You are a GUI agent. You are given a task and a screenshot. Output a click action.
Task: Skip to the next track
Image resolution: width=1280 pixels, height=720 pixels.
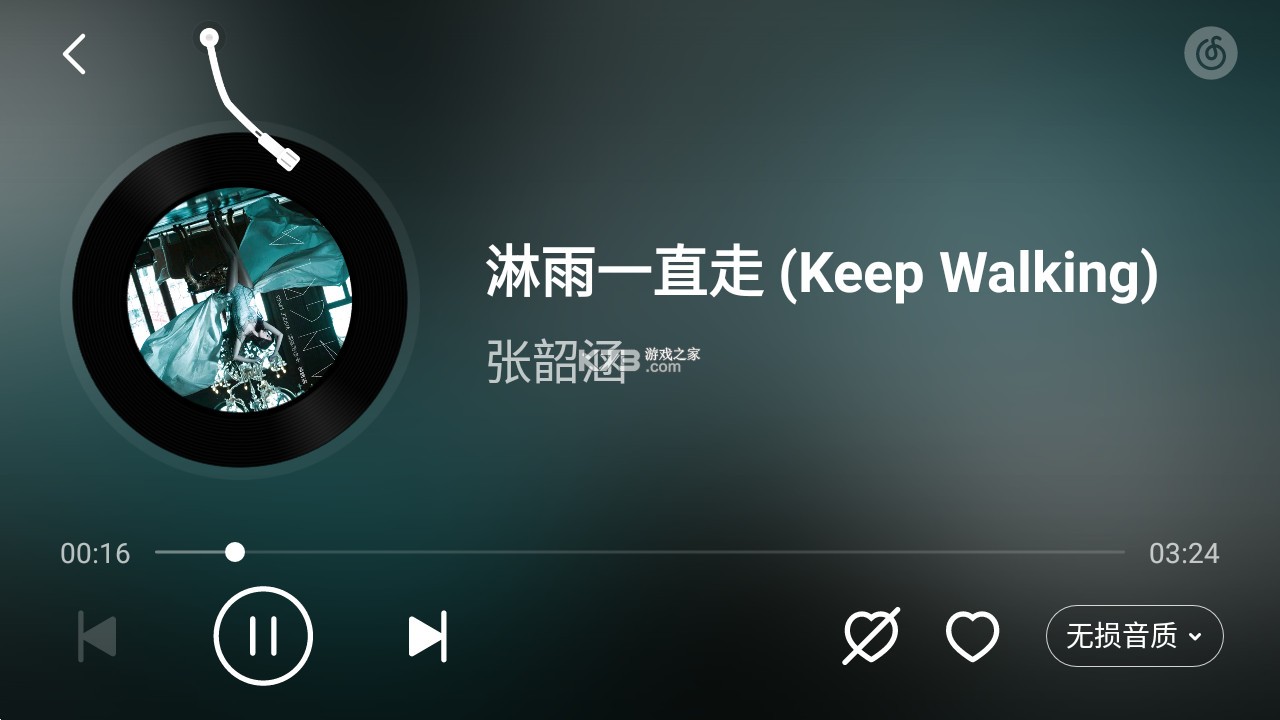(x=427, y=637)
